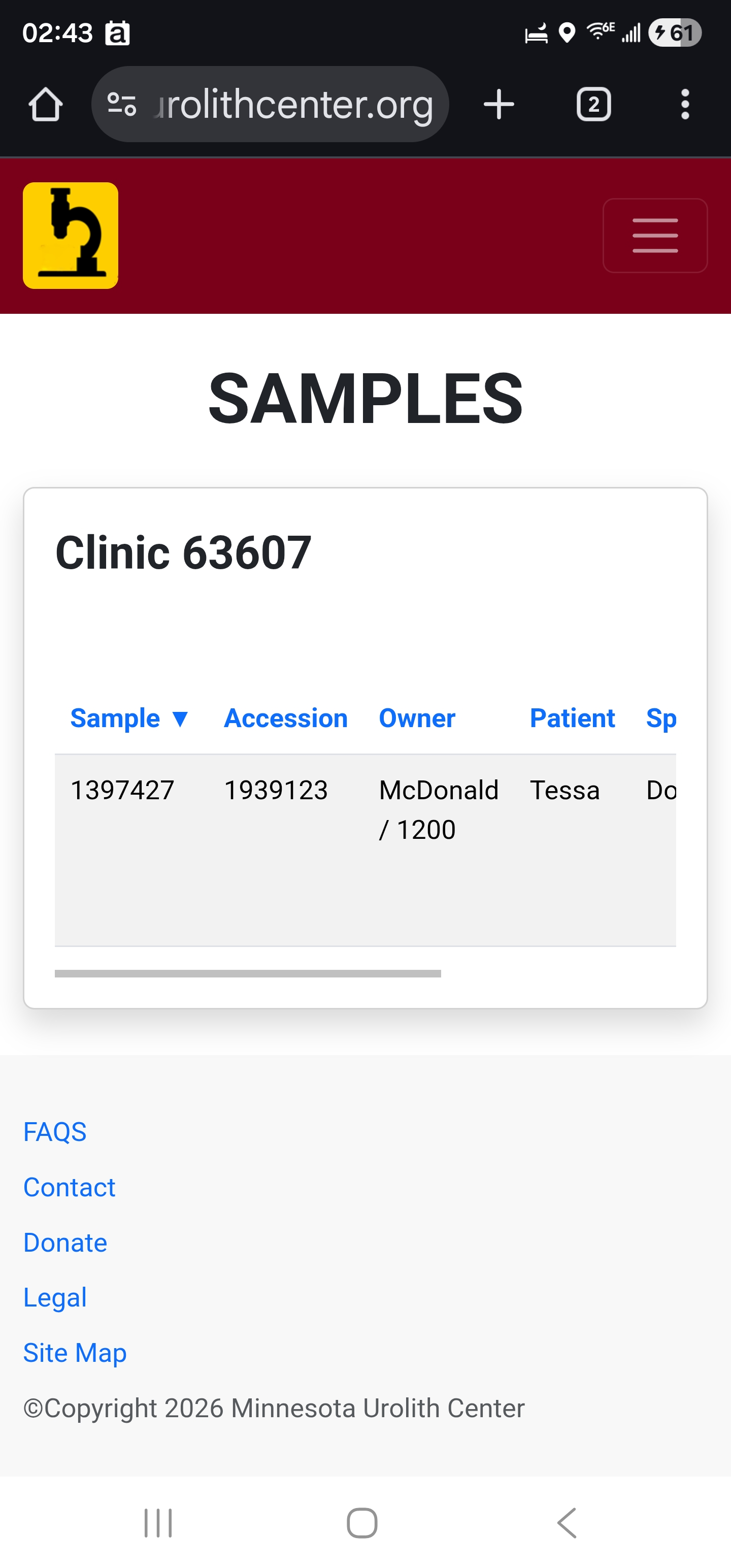Screen dimensions: 731x1568
Task: Open a new browser tab
Action: click(499, 105)
